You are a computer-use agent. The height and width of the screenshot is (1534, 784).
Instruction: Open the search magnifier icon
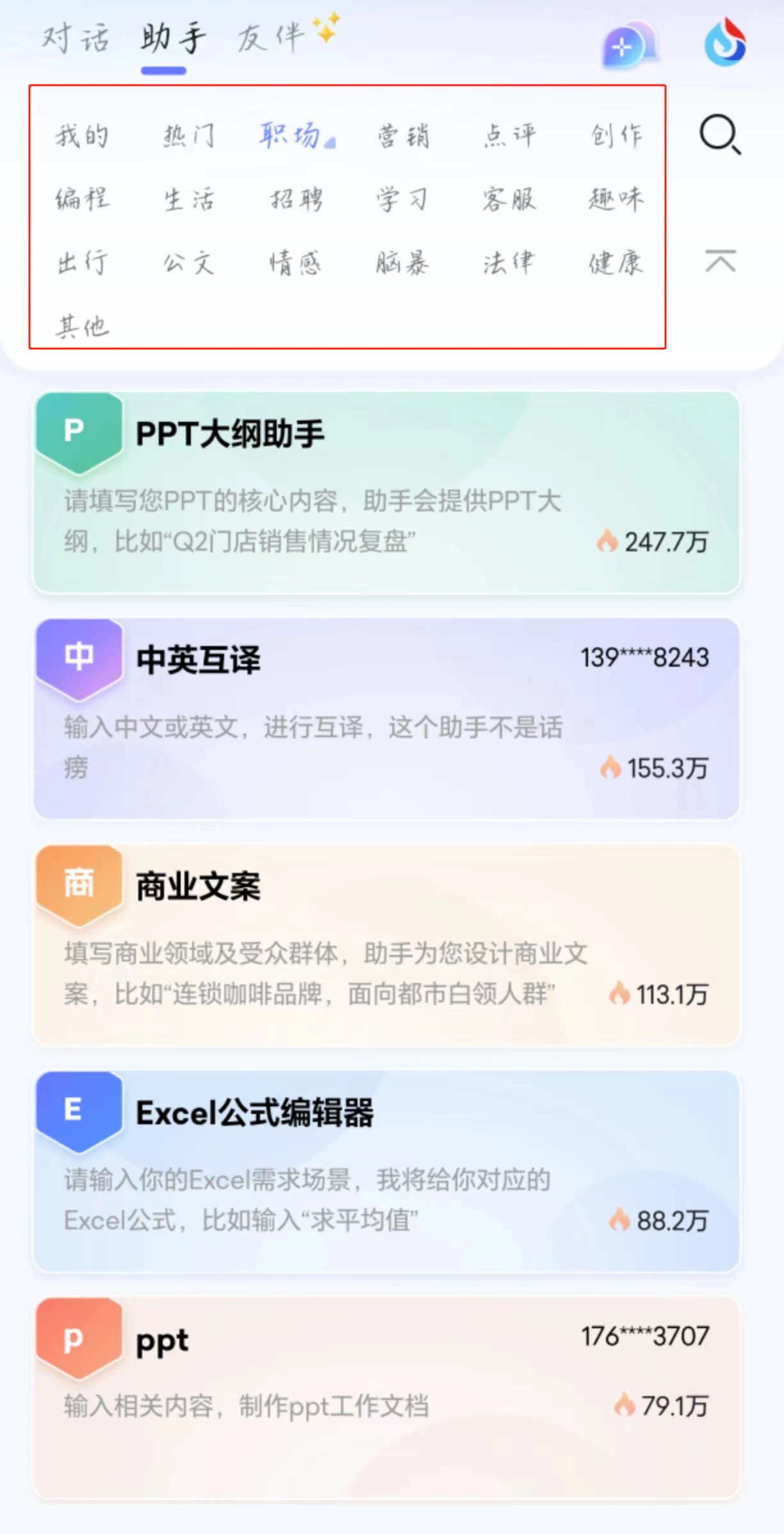pyautogui.click(x=720, y=135)
